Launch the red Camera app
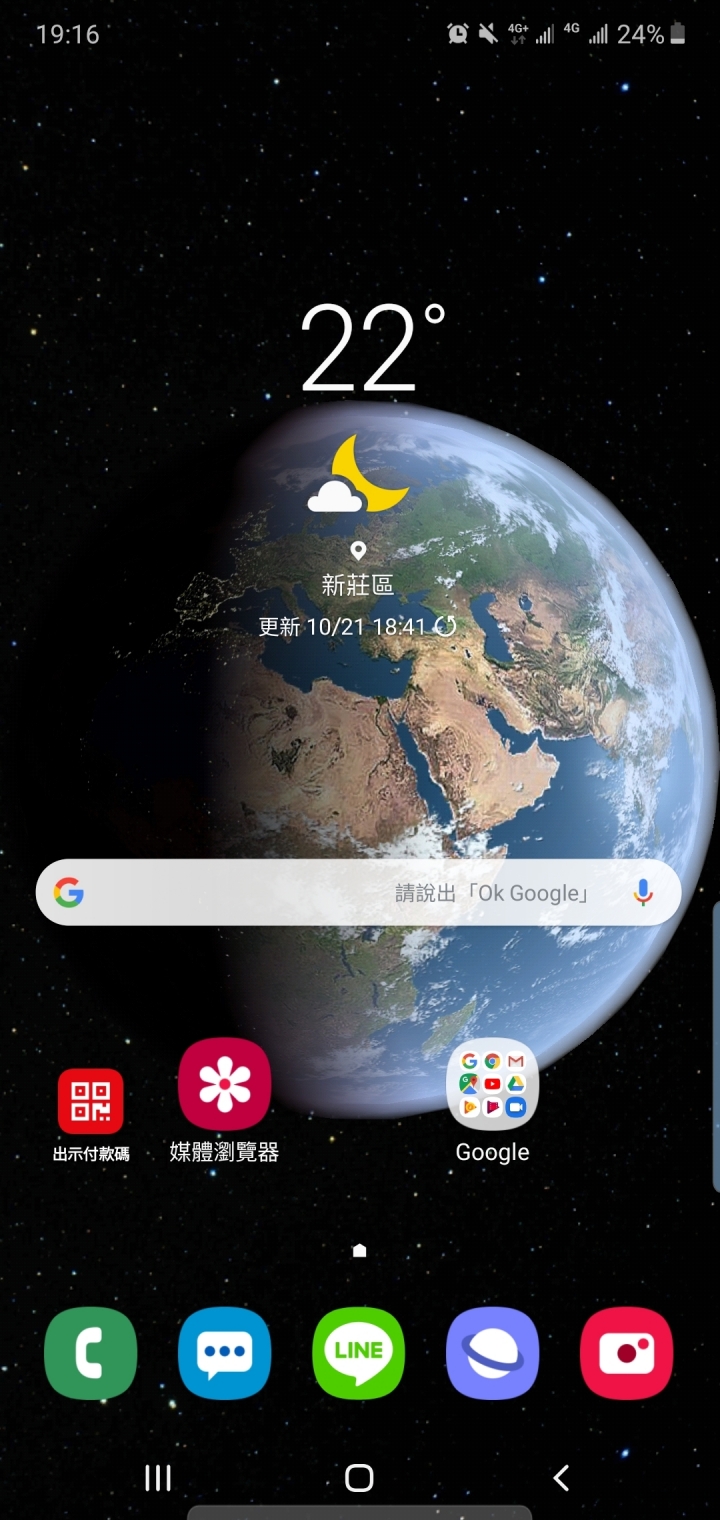 pyautogui.click(x=626, y=1353)
